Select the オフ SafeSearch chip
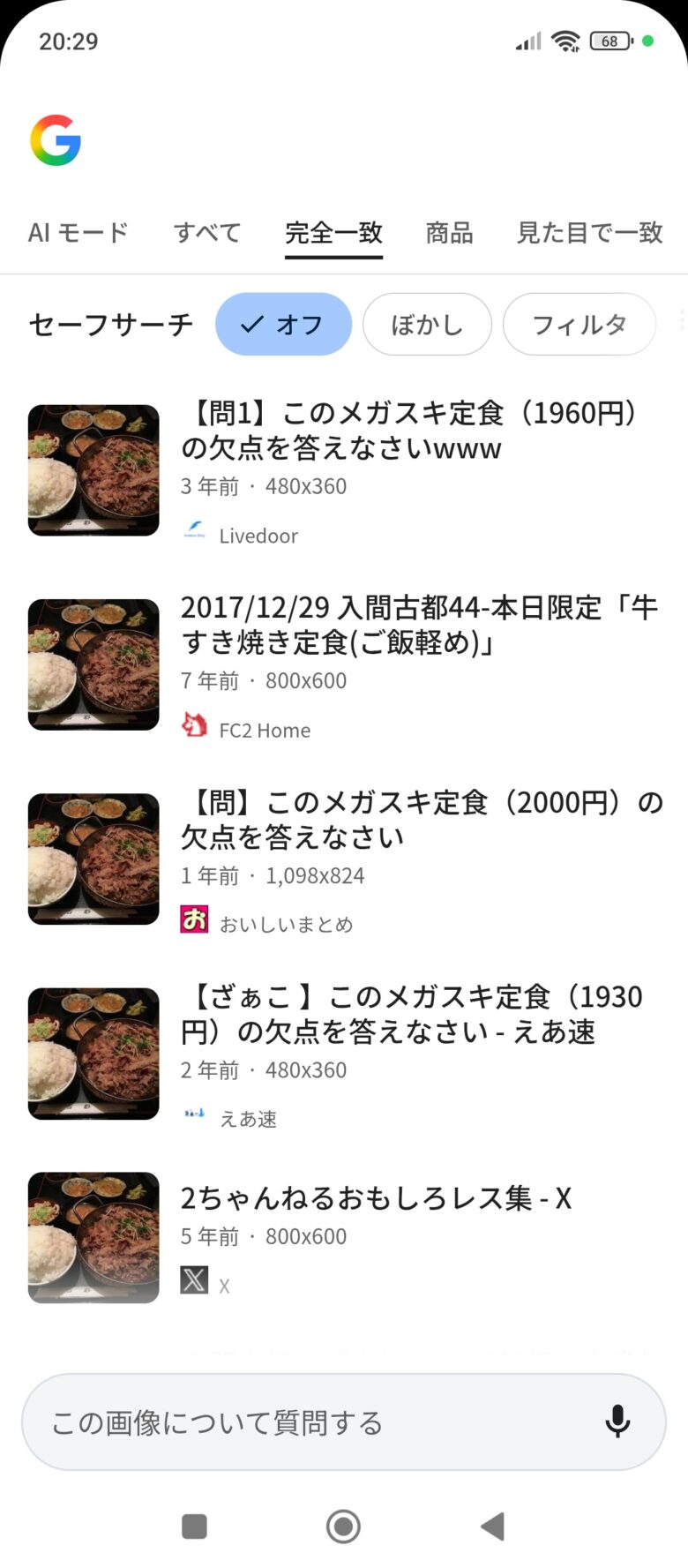The width and height of the screenshot is (688, 1568). point(283,324)
